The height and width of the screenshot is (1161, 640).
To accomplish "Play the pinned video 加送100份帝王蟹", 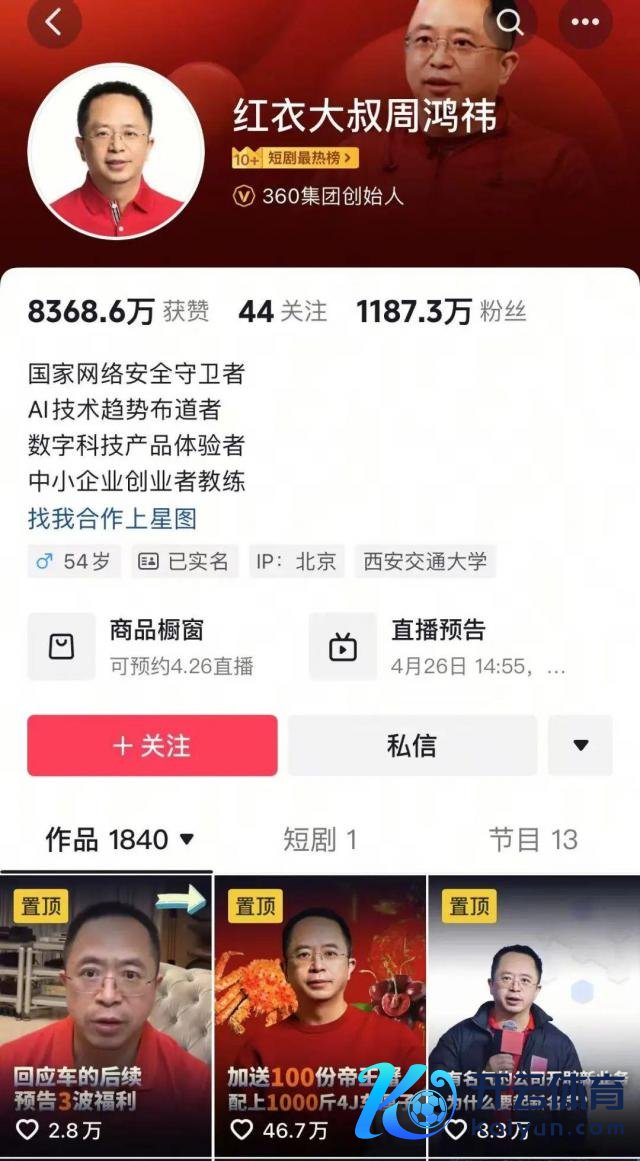I will click(x=320, y=1010).
